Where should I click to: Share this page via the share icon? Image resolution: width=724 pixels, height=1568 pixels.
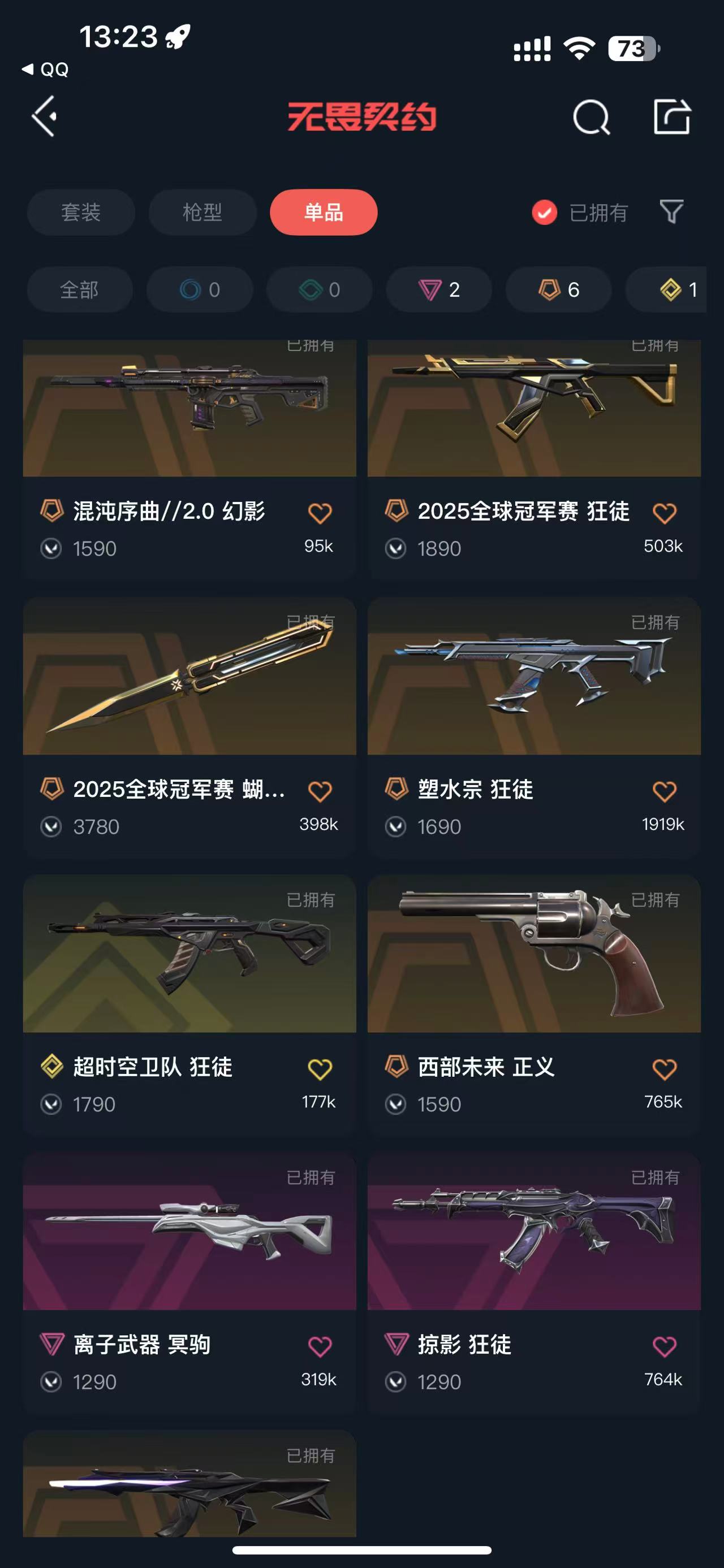pos(671,116)
